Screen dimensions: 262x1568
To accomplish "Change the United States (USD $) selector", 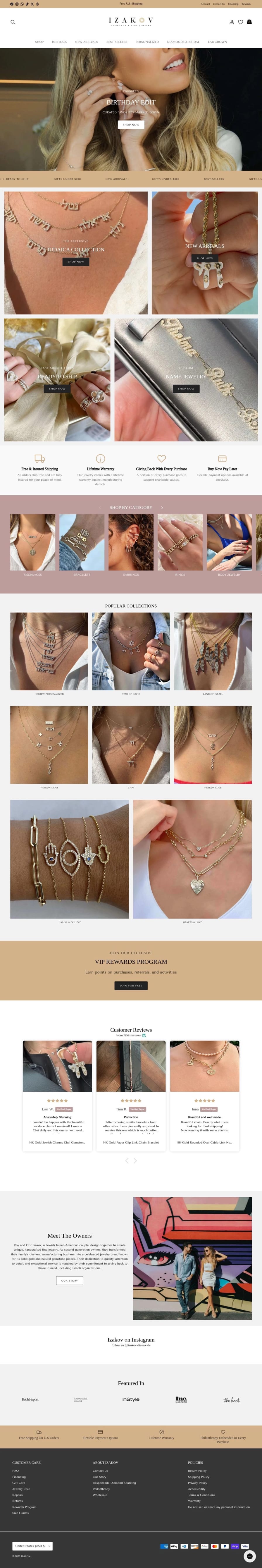I will [x=32, y=1545].
